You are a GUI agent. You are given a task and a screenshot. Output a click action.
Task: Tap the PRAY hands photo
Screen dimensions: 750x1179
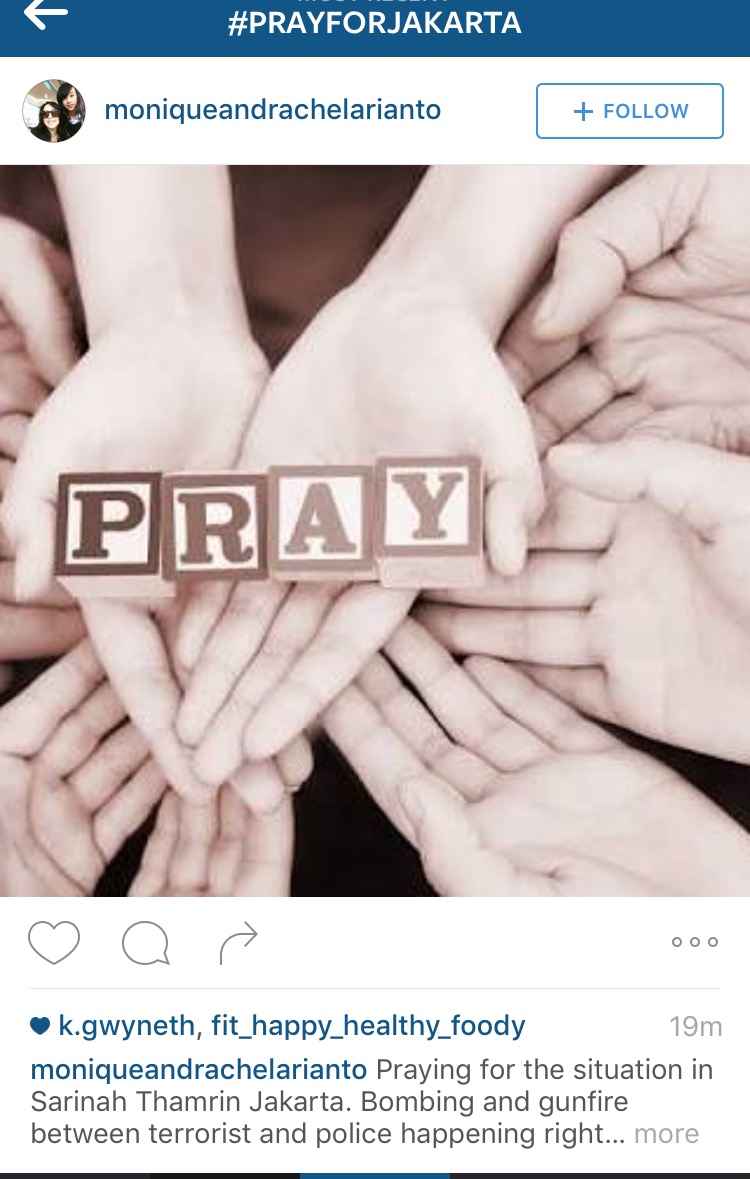375,530
